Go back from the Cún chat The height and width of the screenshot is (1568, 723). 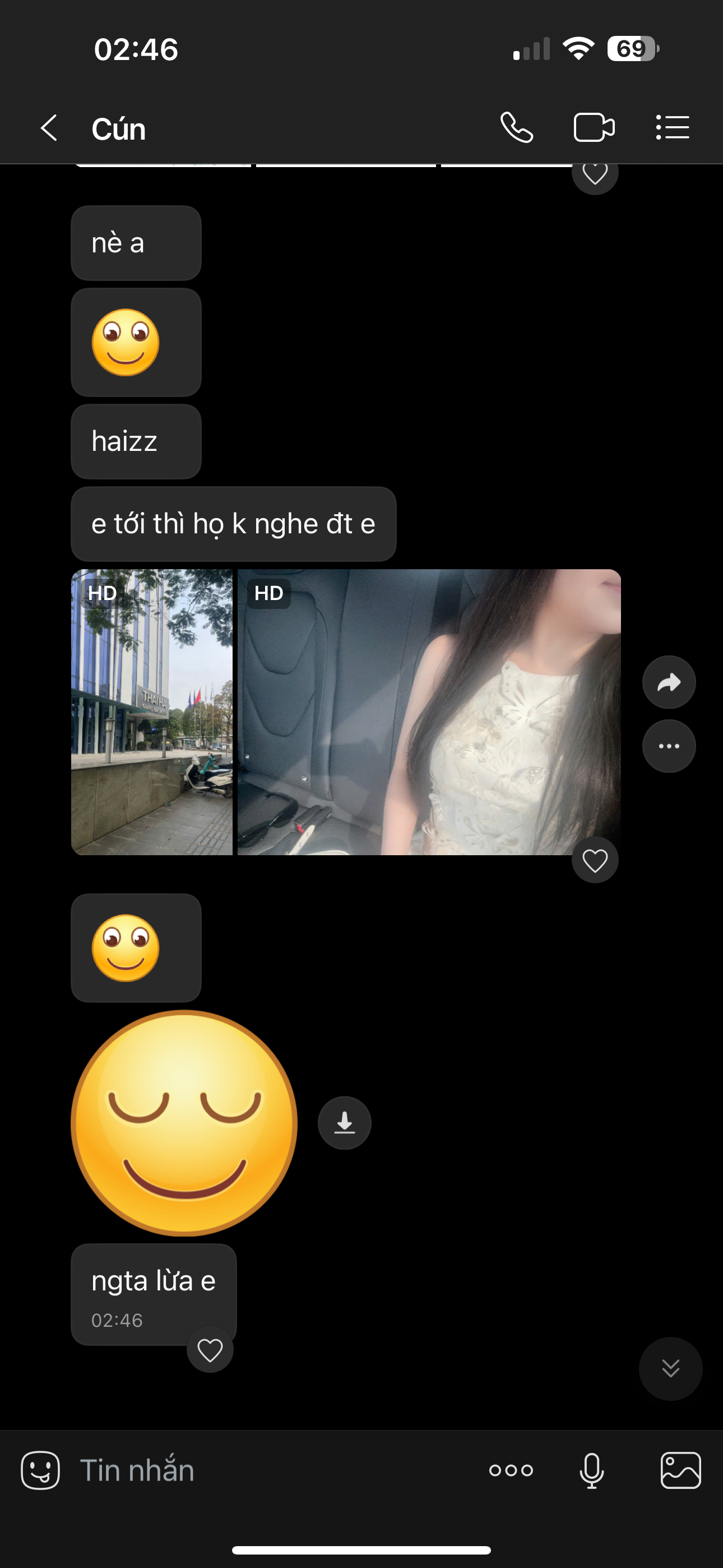point(49,128)
